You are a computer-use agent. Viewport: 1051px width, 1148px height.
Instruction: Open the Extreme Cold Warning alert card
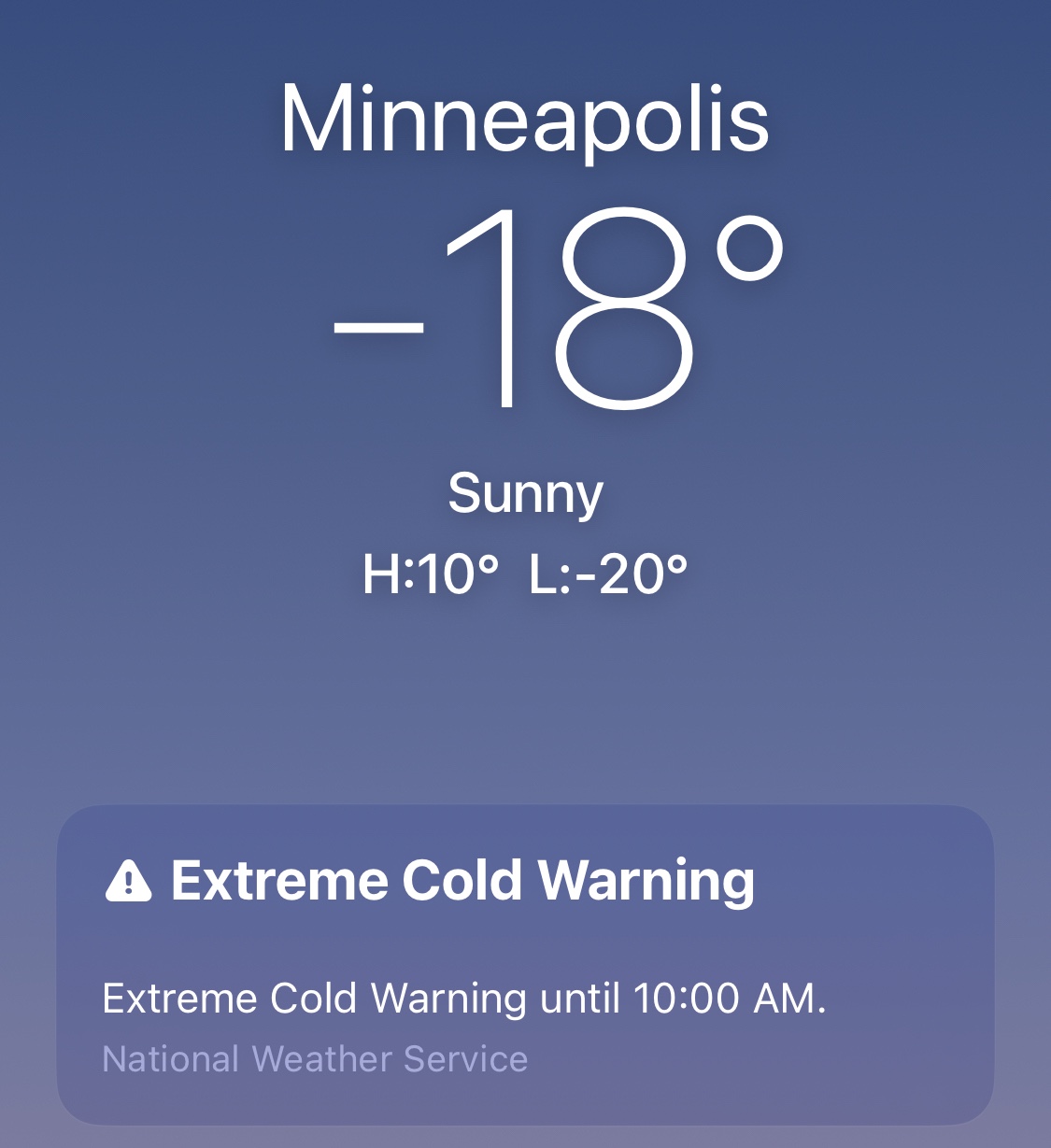tap(524, 965)
